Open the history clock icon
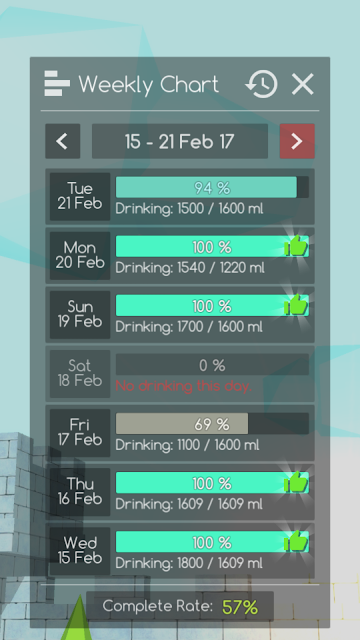The height and width of the screenshot is (640, 360). point(262,84)
